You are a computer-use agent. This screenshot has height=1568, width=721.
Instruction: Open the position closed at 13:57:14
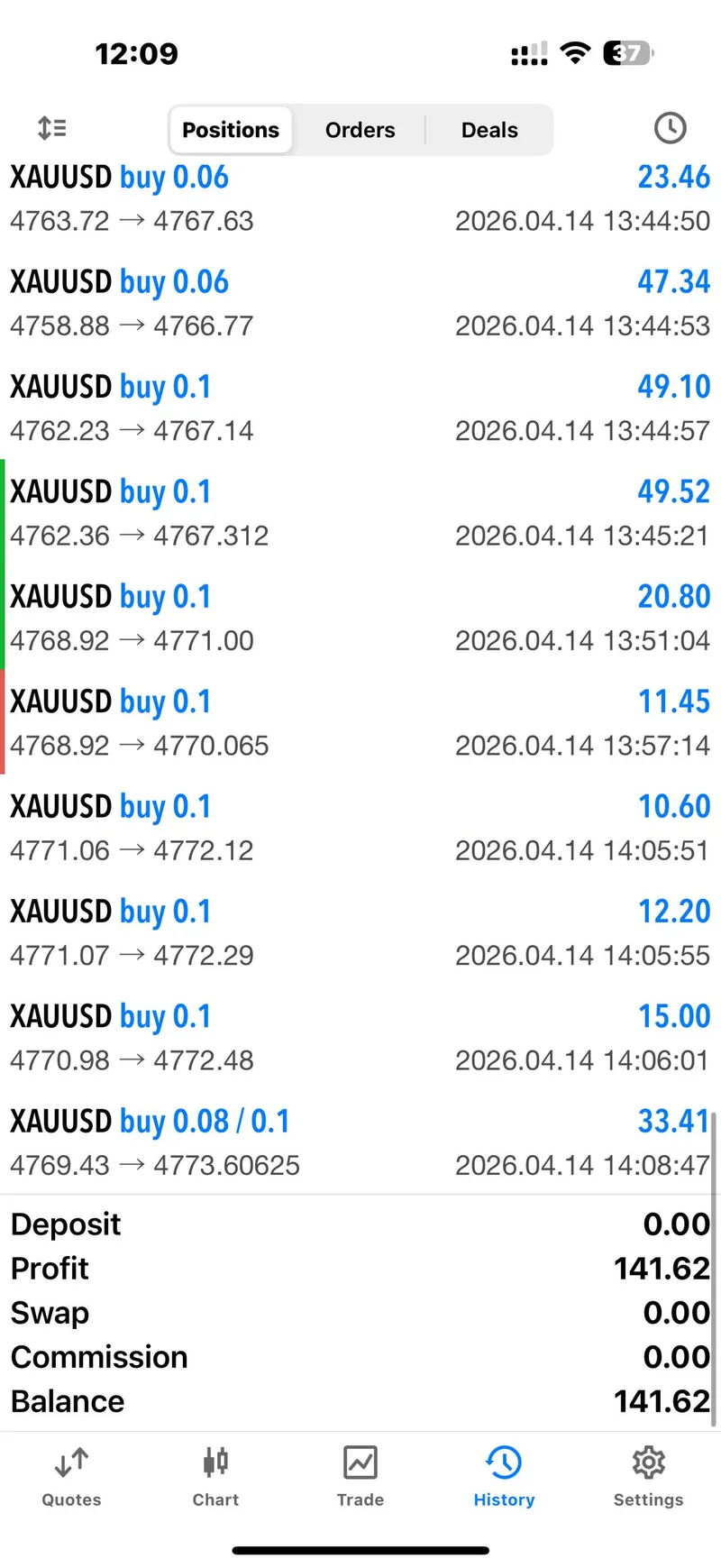pos(360,721)
